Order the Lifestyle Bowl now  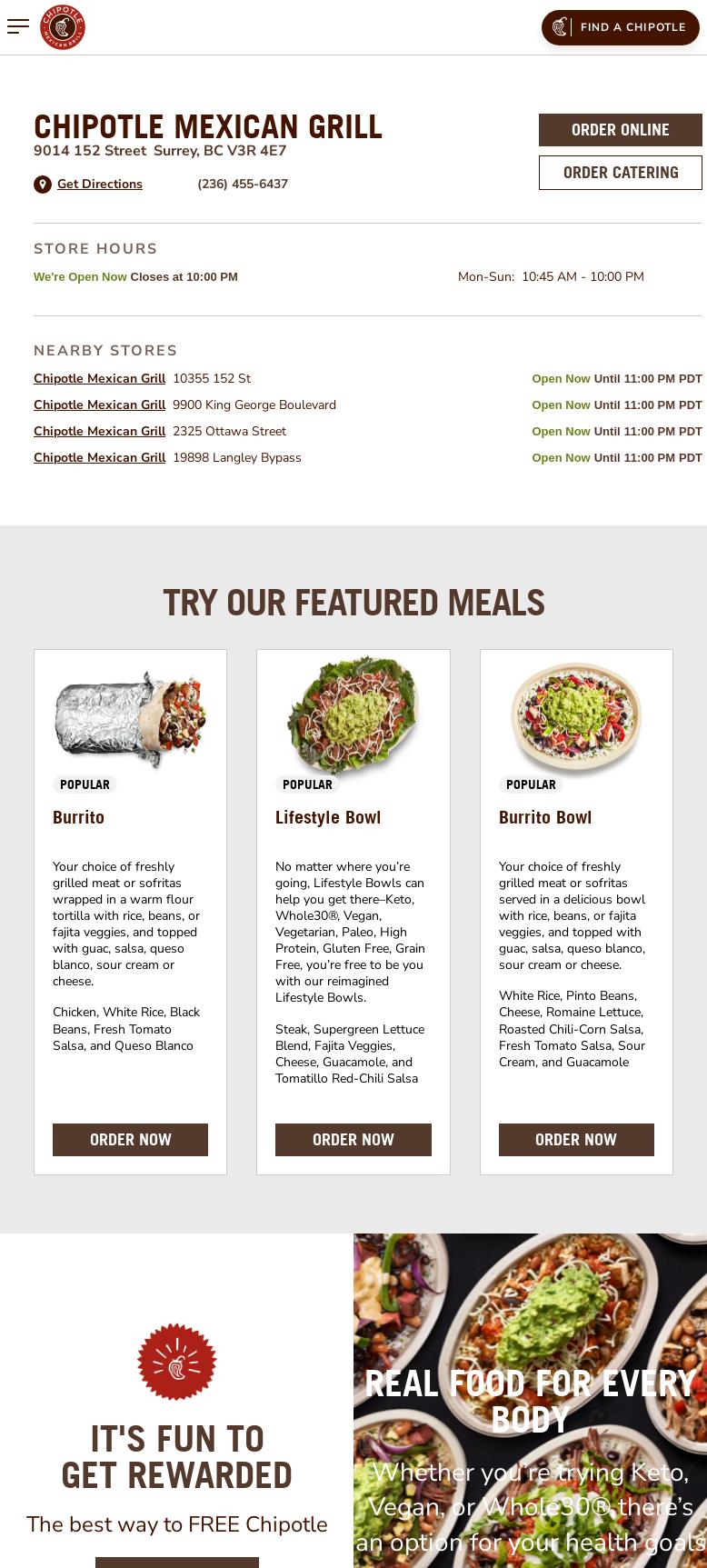pyautogui.click(x=353, y=1140)
